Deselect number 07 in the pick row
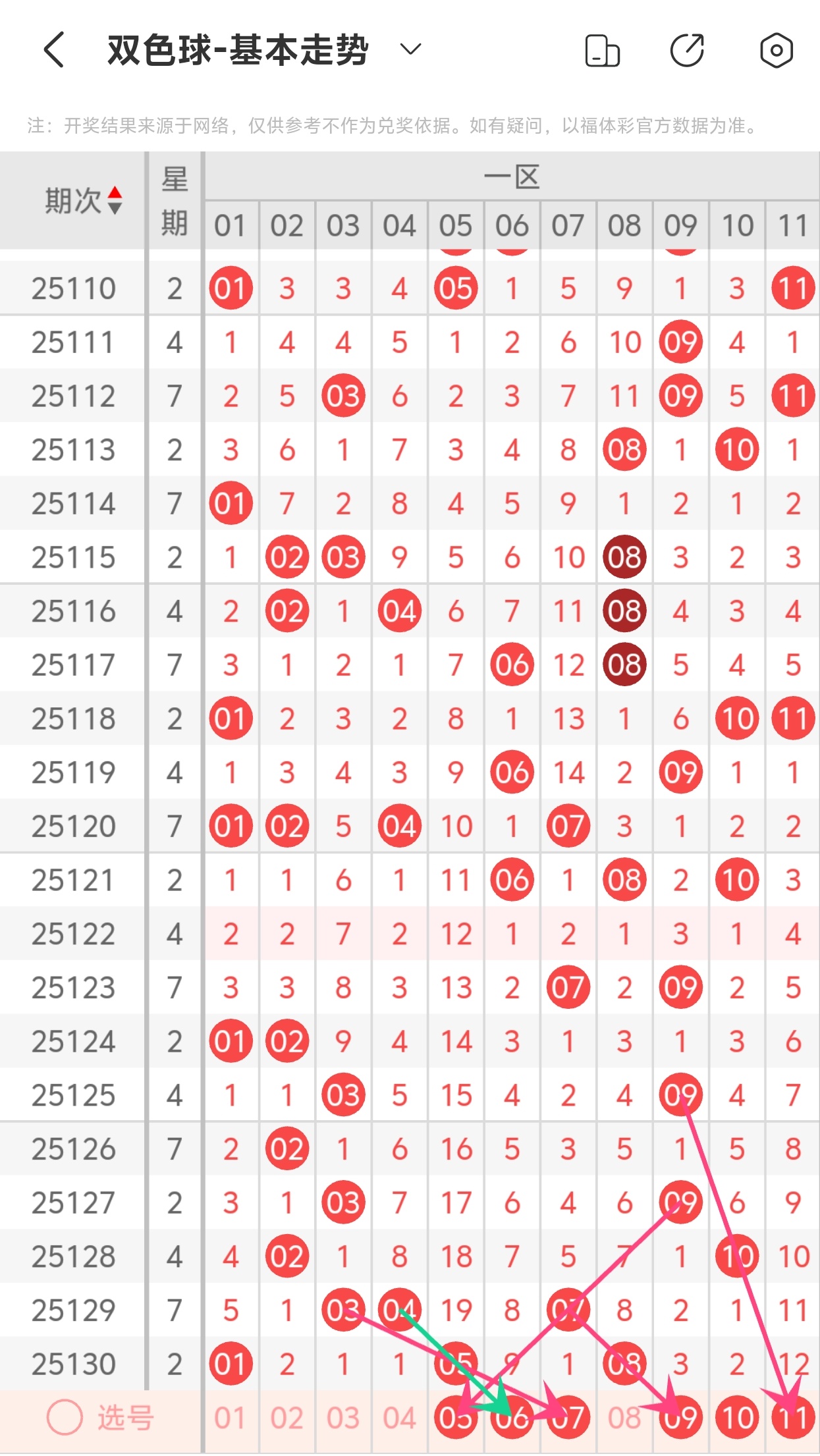820x1456 pixels. click(568, 1418)
